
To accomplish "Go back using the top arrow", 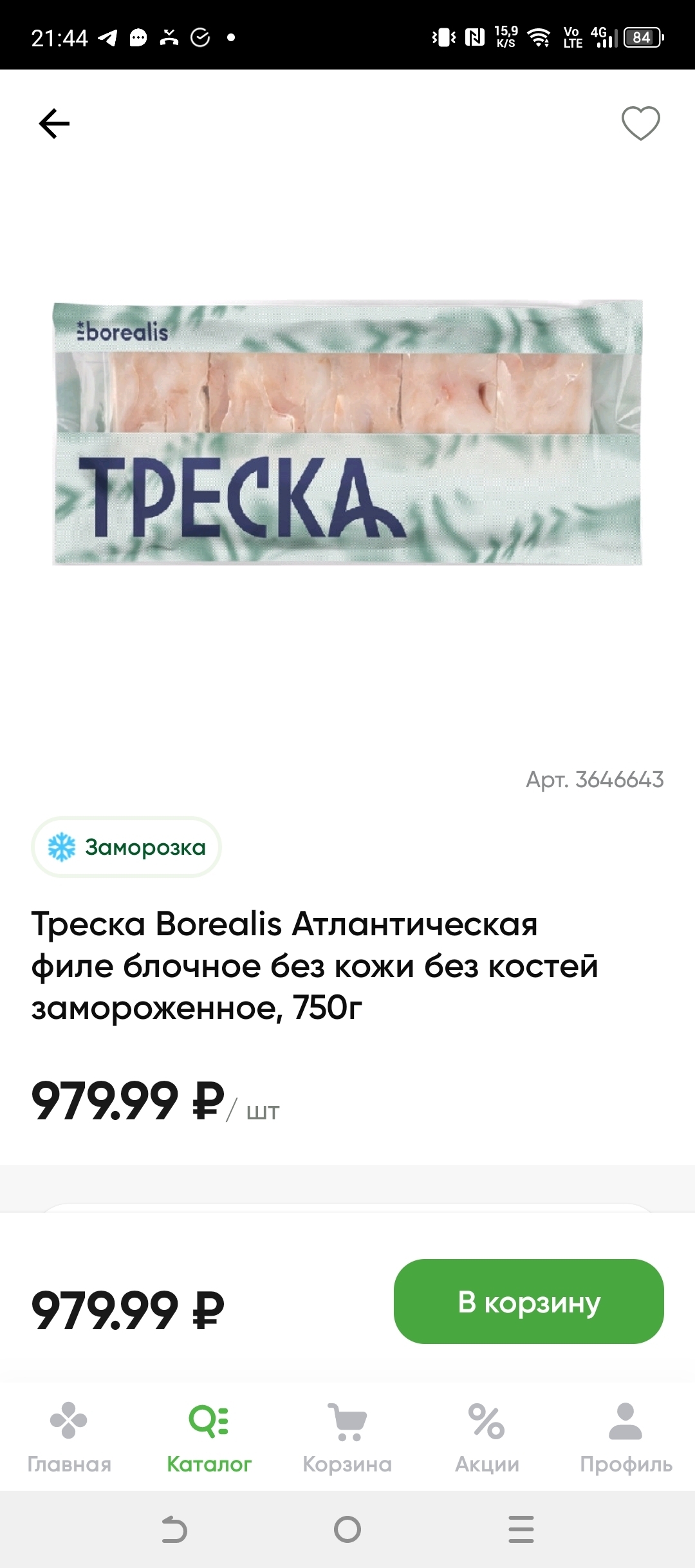I will (54, 124).
